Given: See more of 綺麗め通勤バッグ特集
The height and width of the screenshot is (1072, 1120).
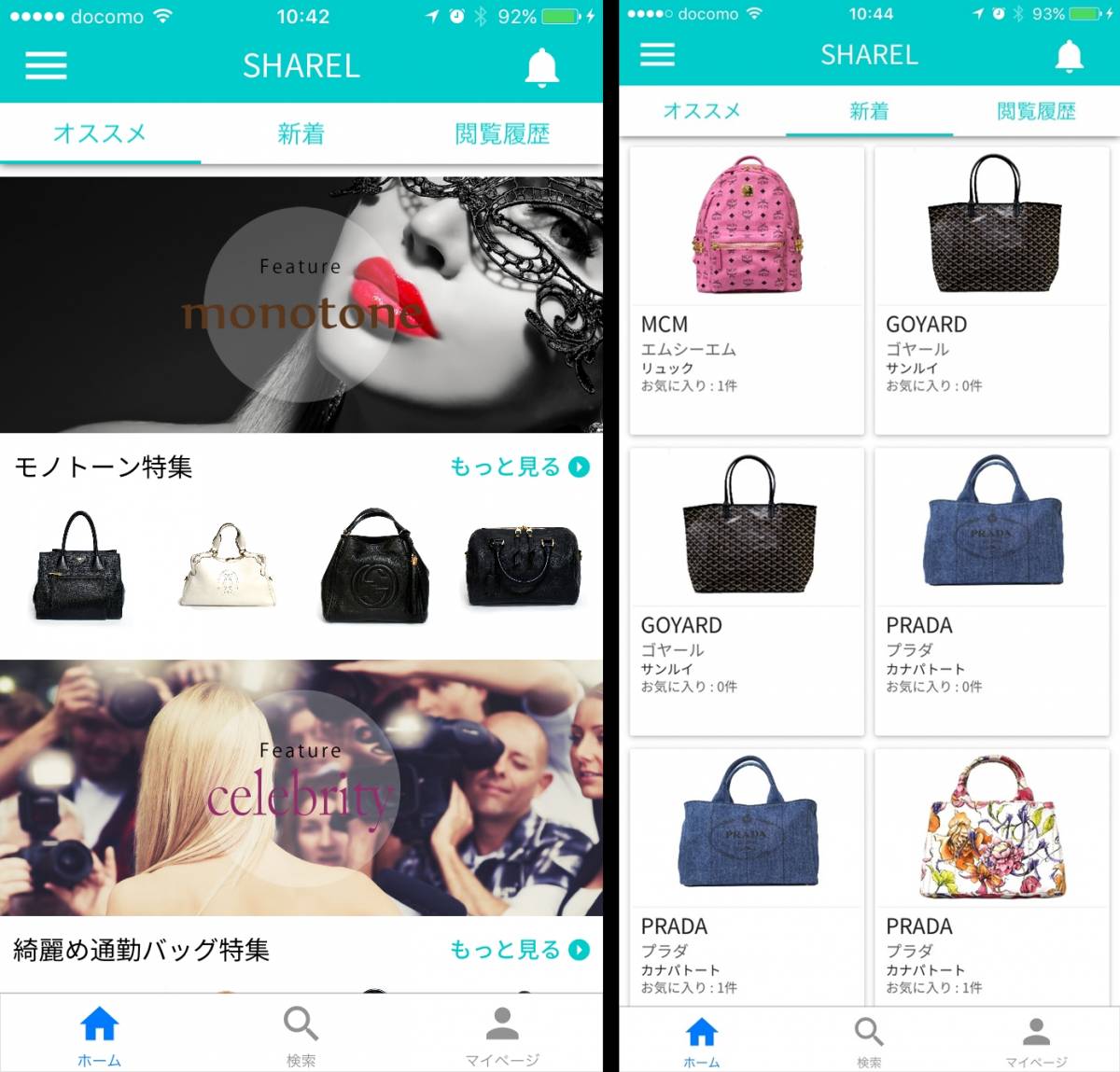Looking at the screenshot, I should (519, 950).
